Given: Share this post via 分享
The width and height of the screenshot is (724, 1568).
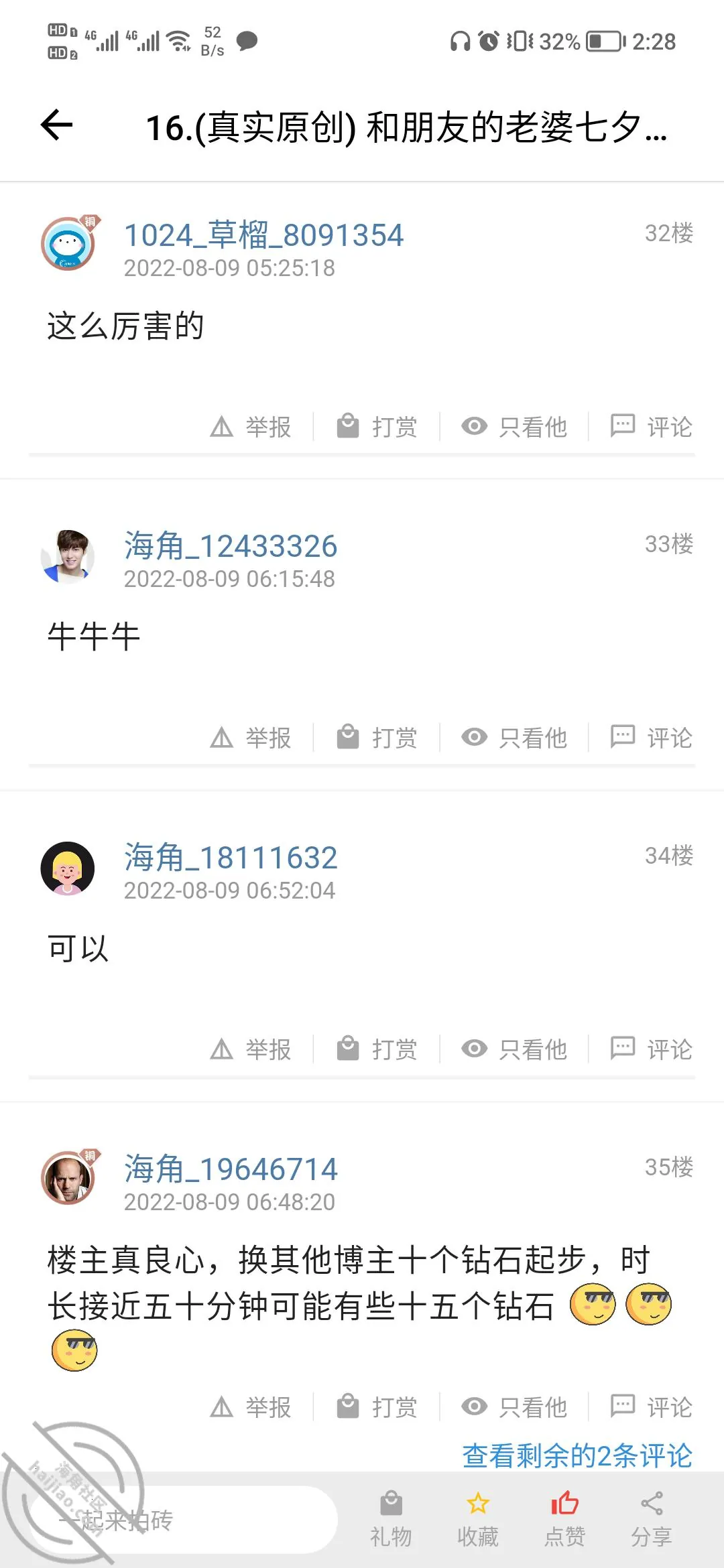Looking at the screenshot, I should click(651, 1519).
